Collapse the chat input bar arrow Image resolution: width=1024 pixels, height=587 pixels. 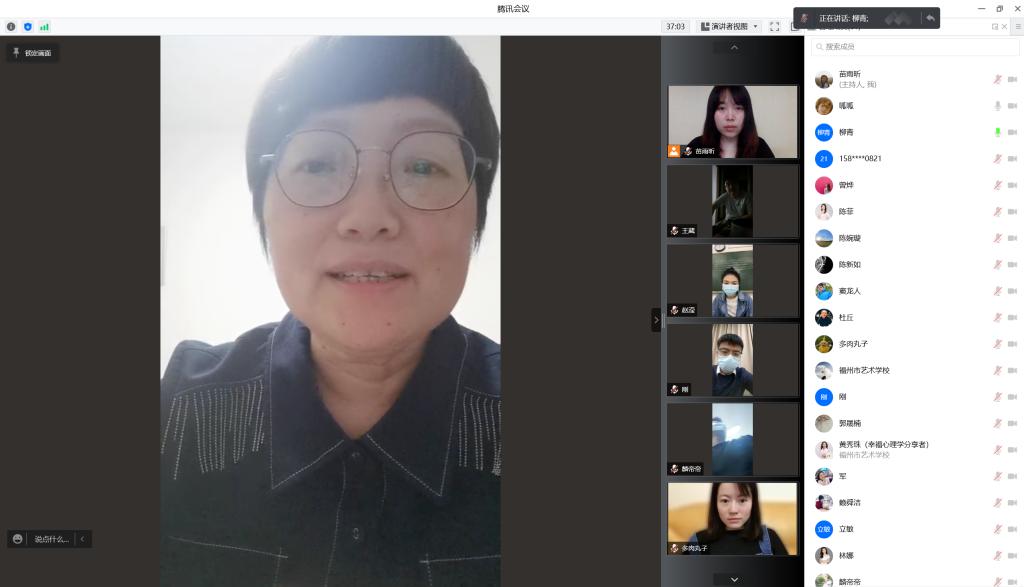click(82, 539)
